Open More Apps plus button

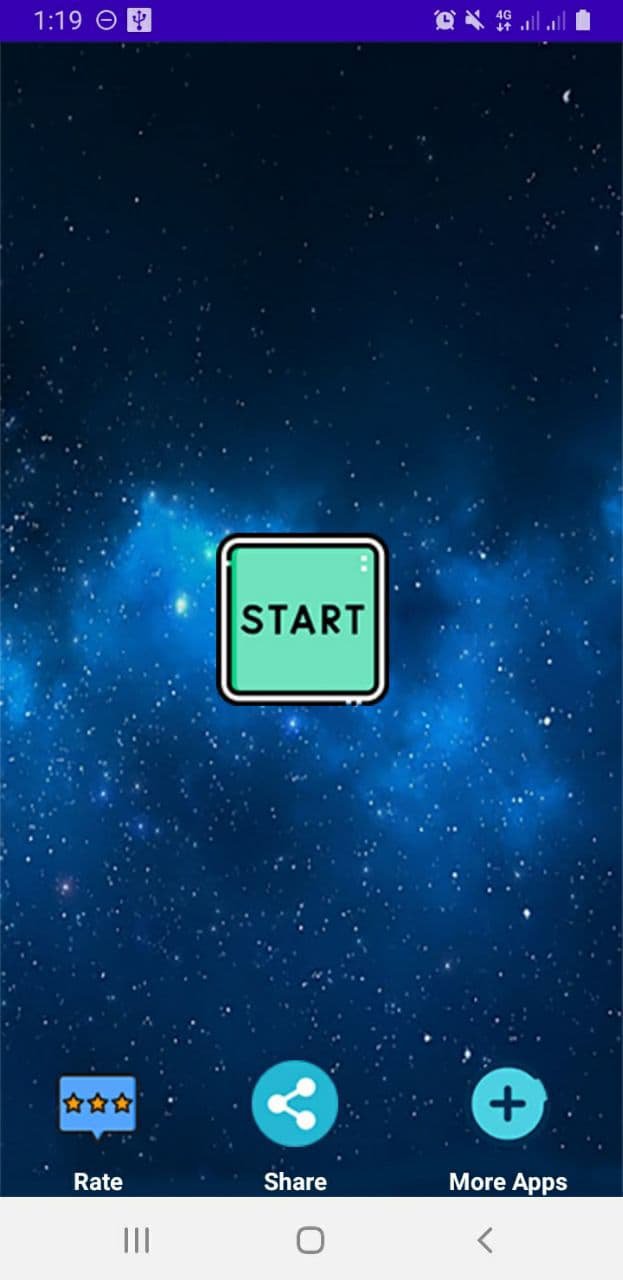click(508, 1104)
